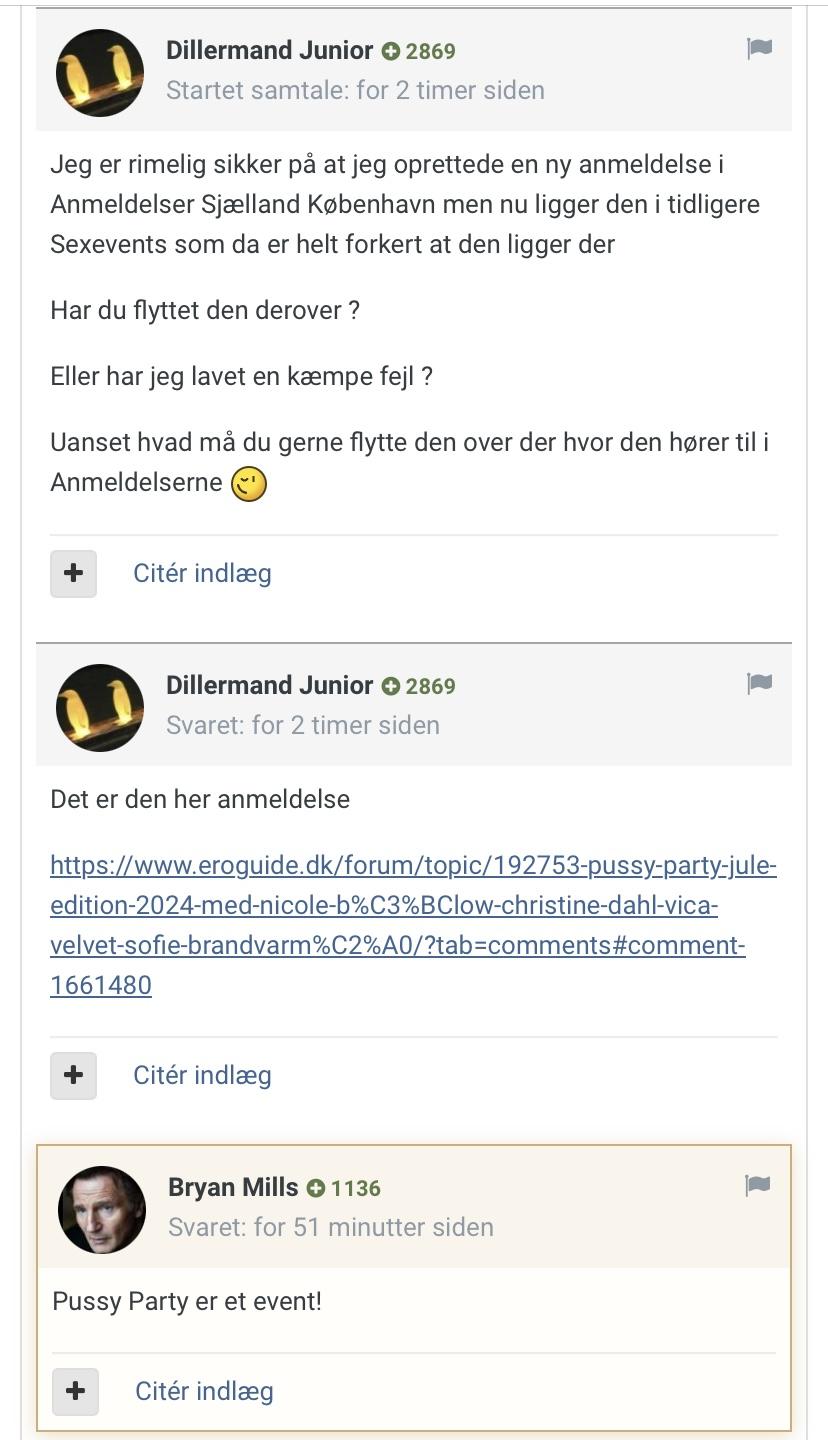Screen dimensions: 828x1440
Task: Quote Bryan Mills' Pussy Party reply
Action: coord(204,1392)
